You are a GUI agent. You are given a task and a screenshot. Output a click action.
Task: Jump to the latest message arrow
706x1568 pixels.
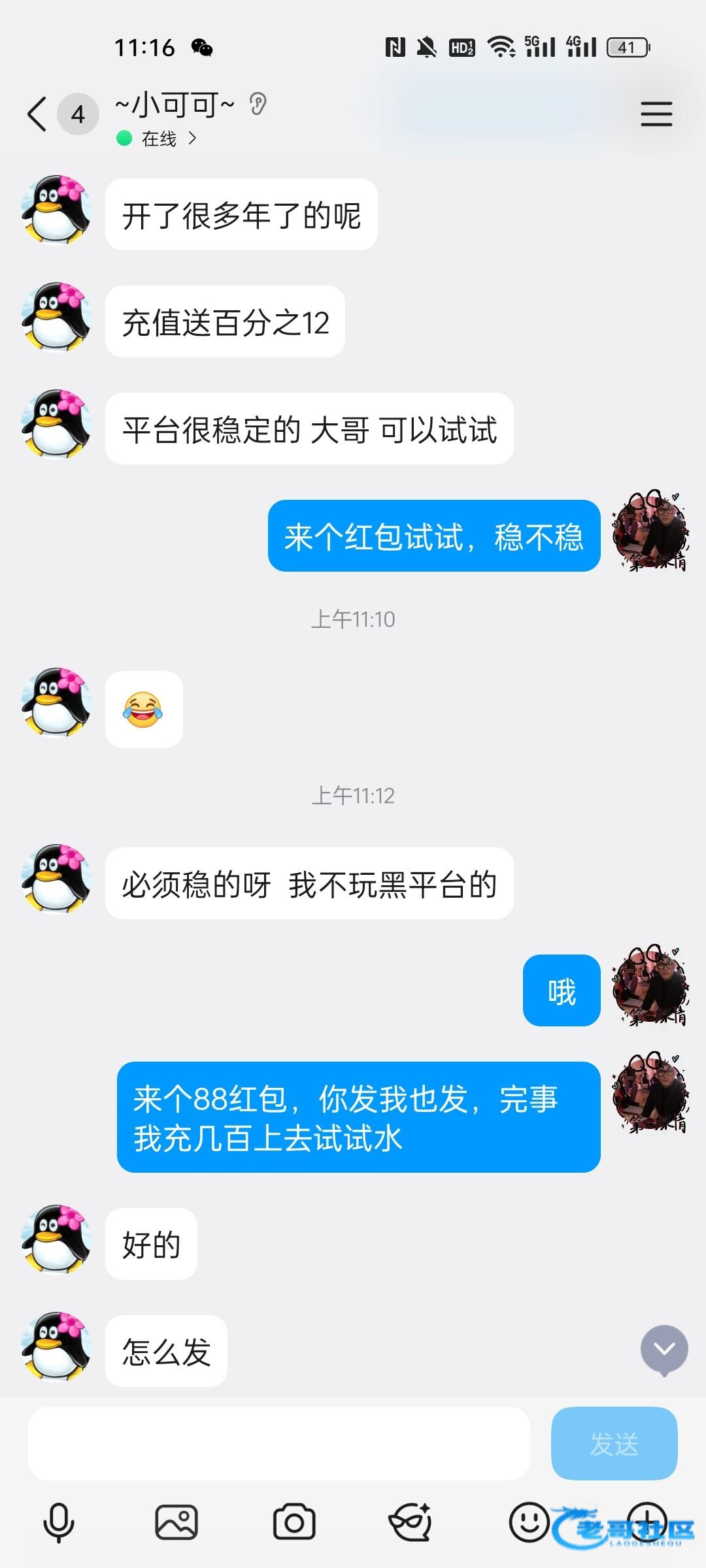[664, 1349]
